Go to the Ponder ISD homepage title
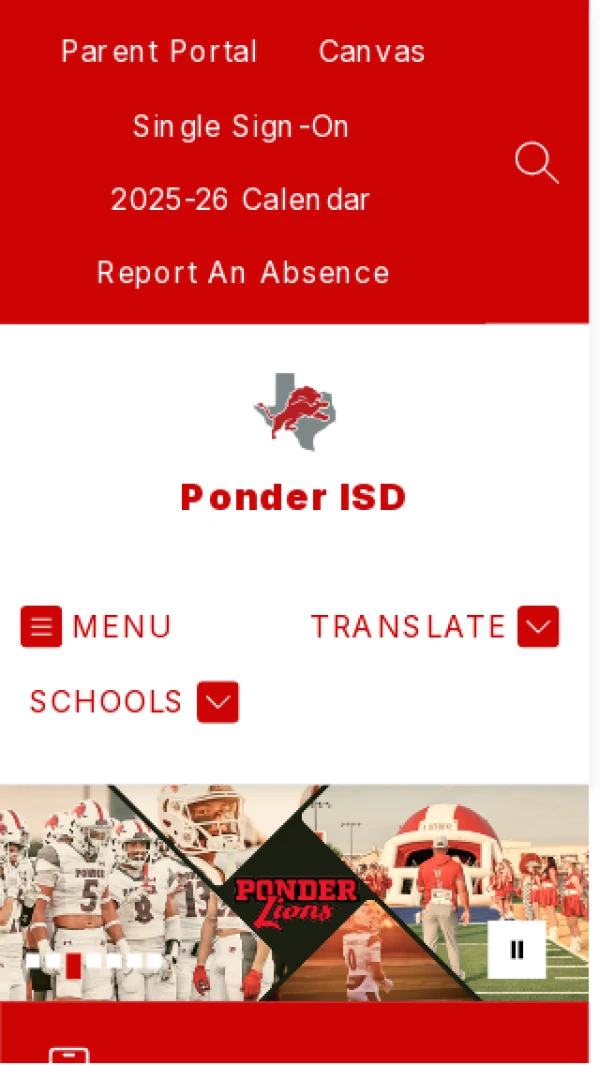 (x=293, y=497)
